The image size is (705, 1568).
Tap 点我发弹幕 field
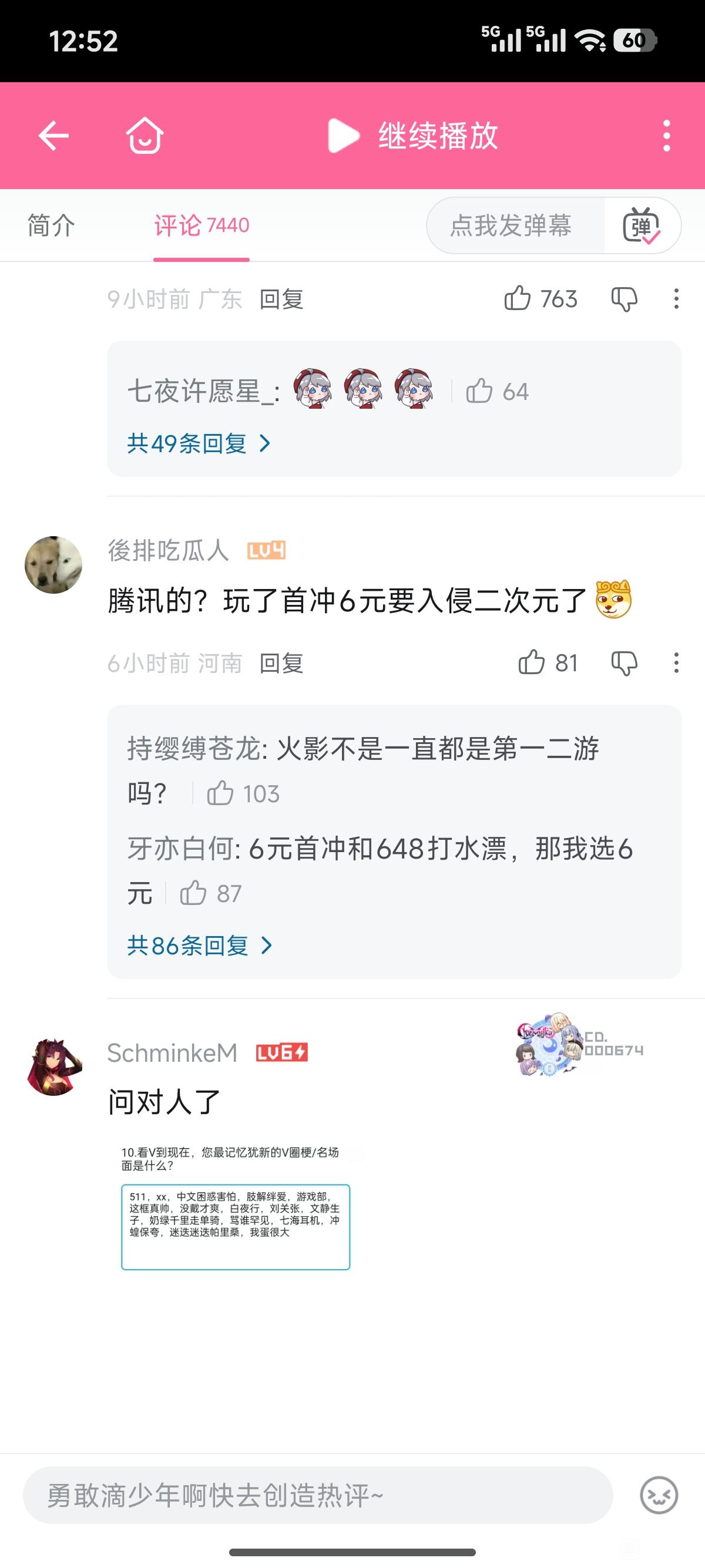[x=511, y=226]
